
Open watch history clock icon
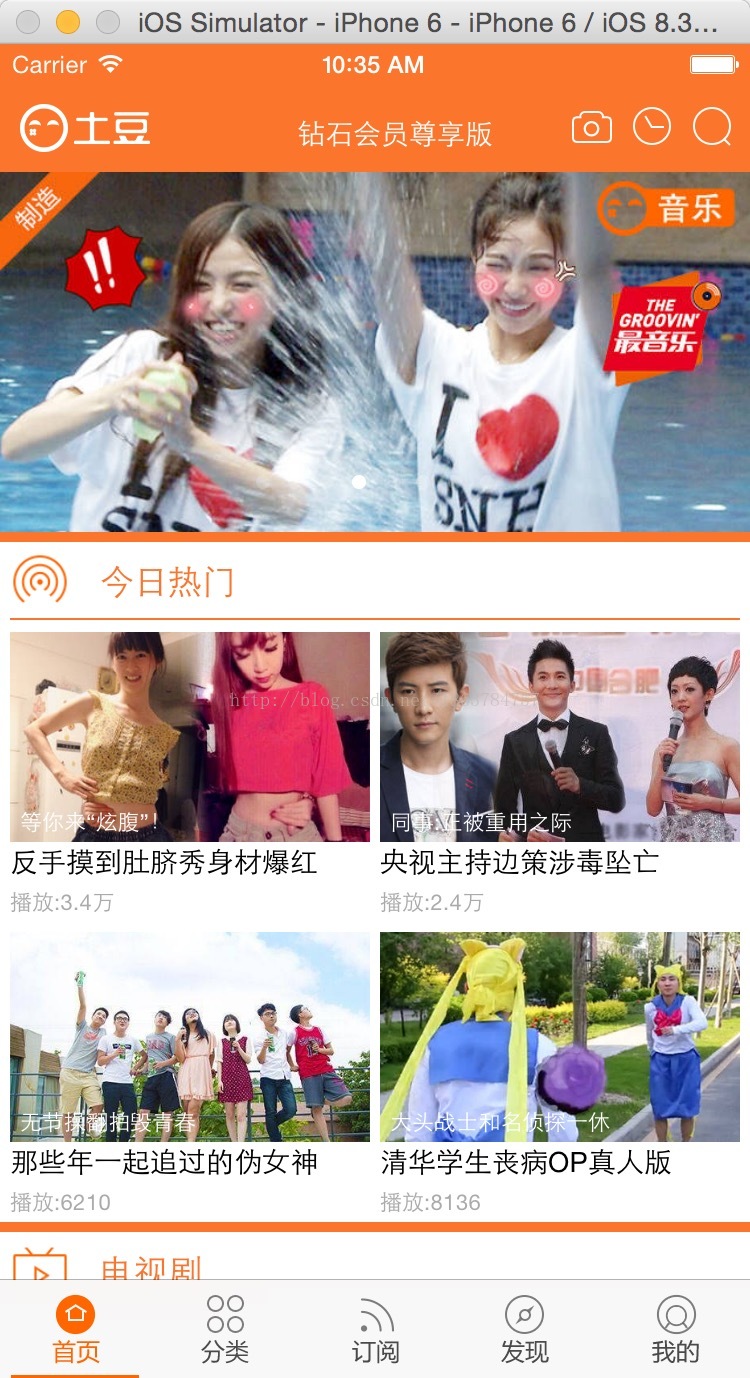[652, 127]
